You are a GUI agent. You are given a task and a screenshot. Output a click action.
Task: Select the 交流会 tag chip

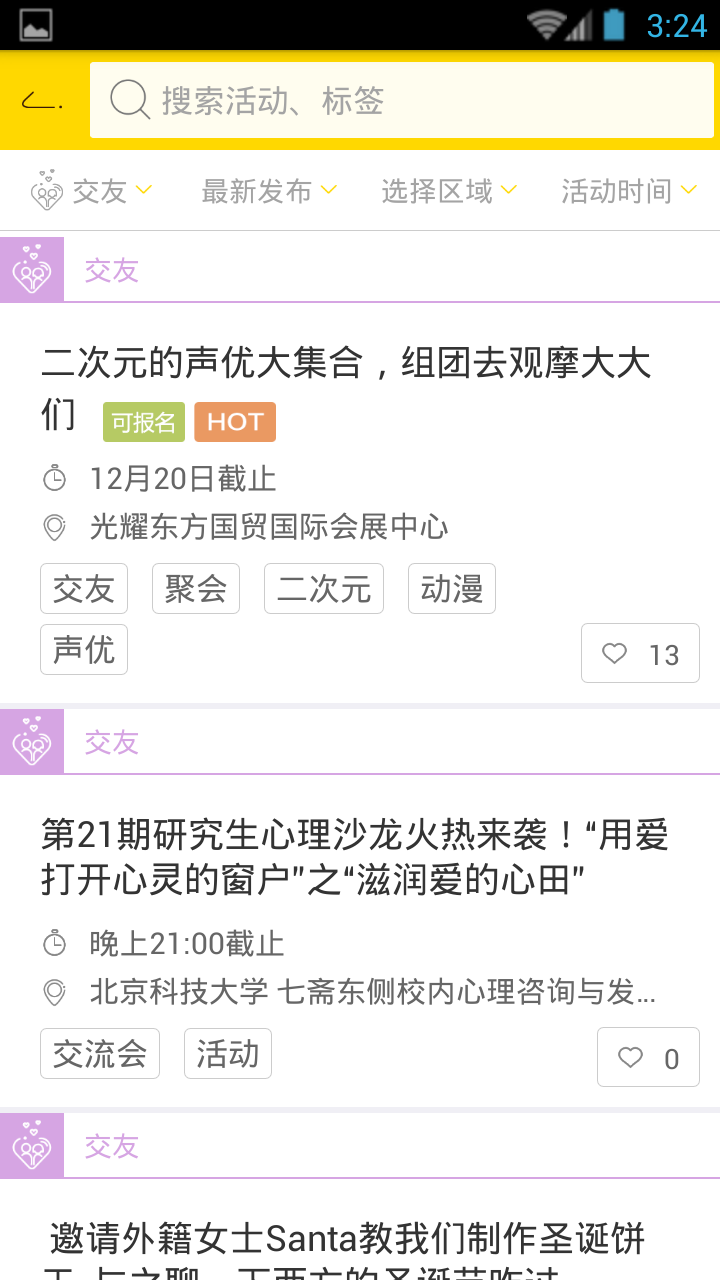[x=100, y=1053]
